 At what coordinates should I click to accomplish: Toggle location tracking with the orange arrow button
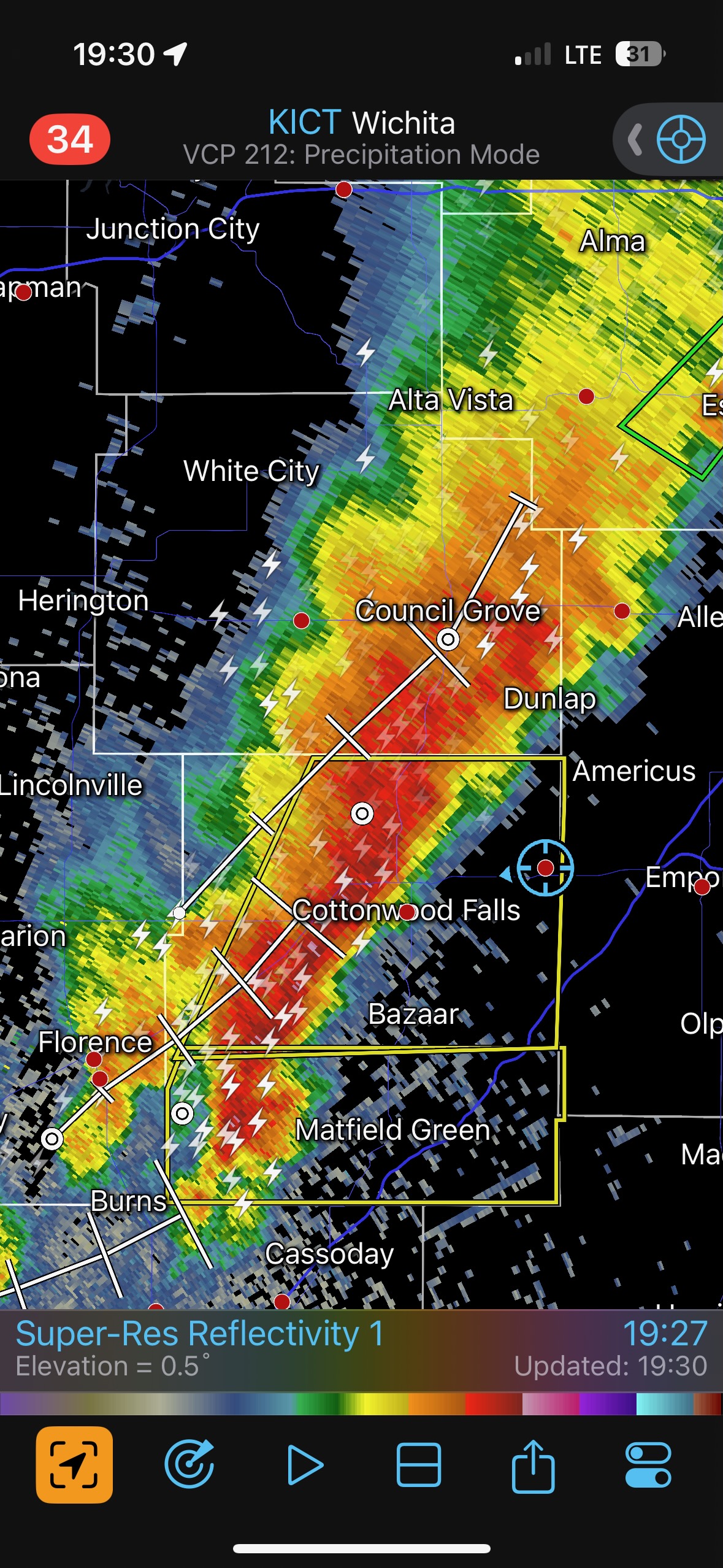click(x=74, y=1464)
